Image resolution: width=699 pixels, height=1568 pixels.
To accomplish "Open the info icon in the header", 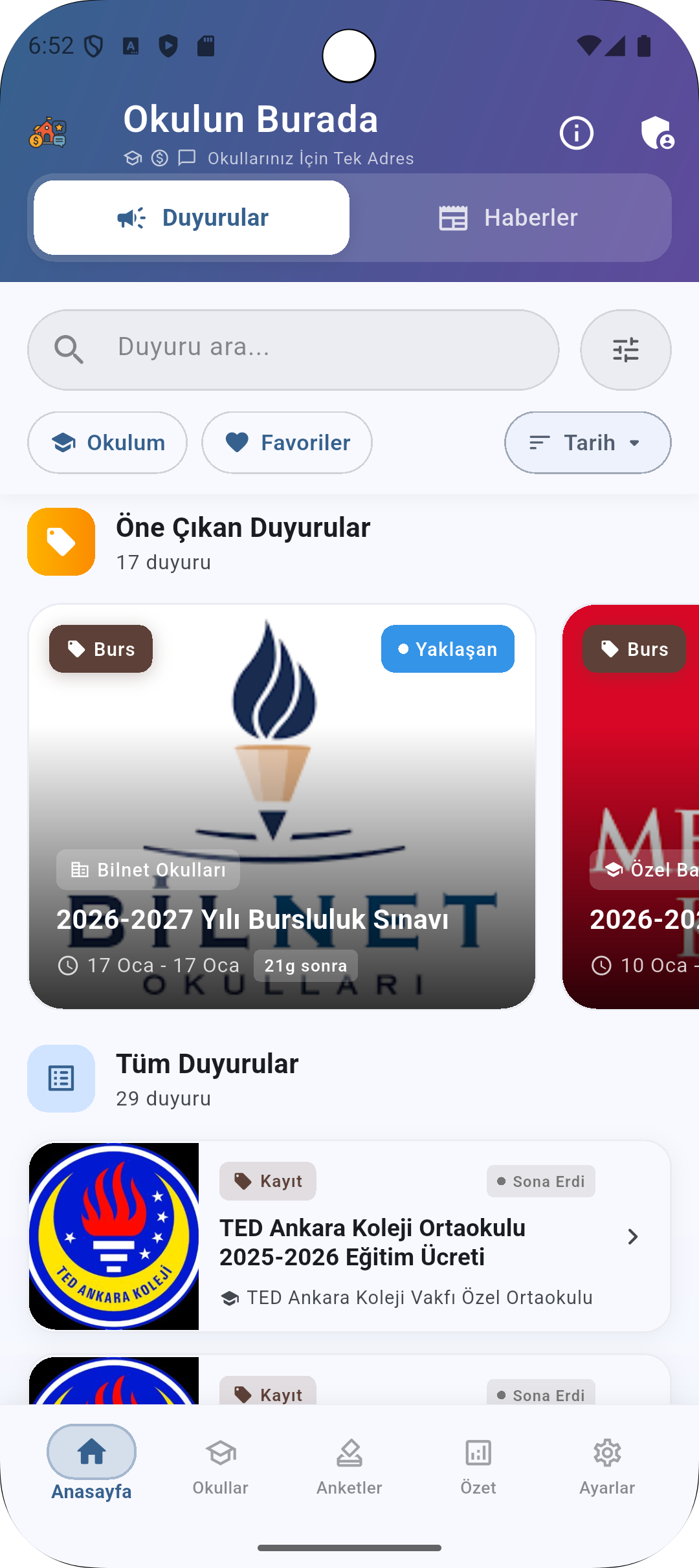I will click(x=576, y=133).
